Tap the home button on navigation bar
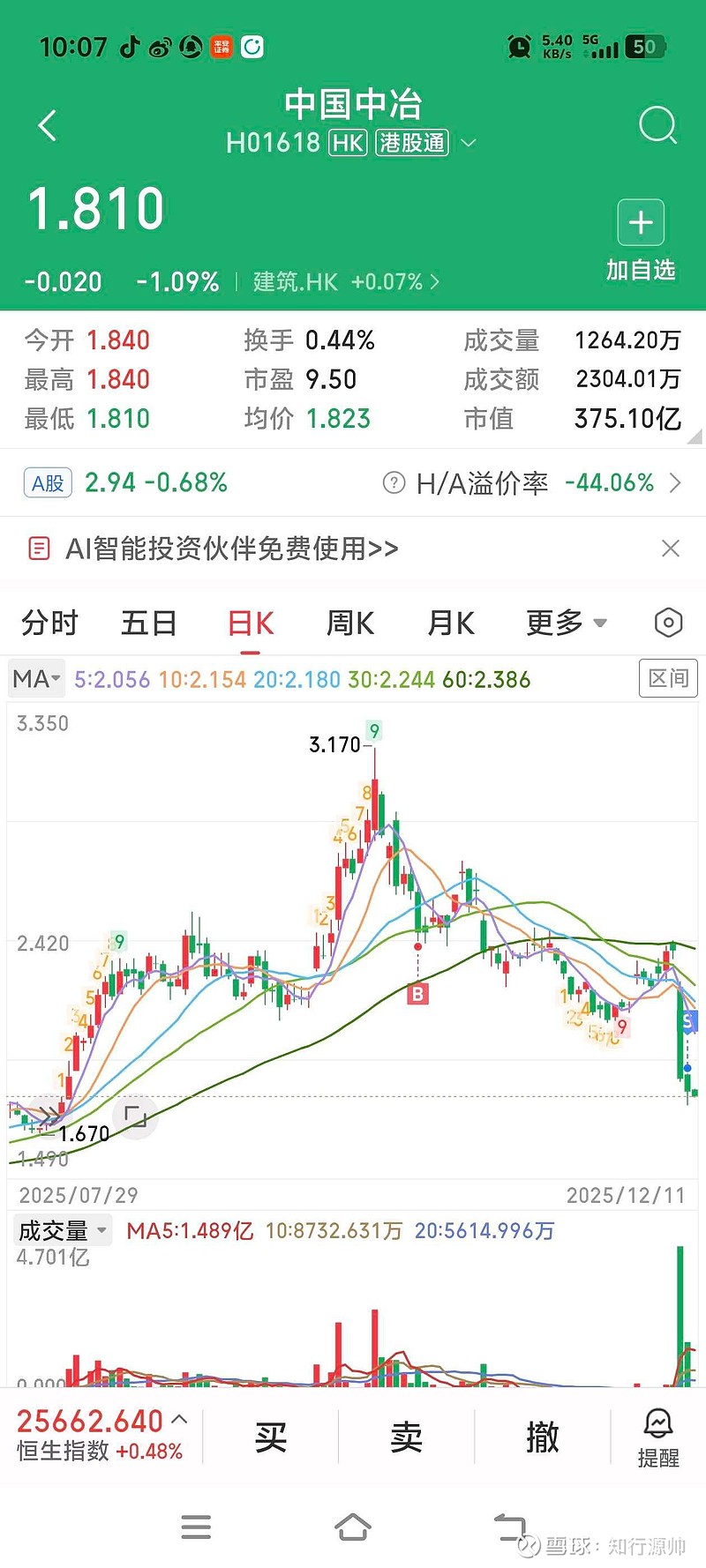This screenshot has height=1568, width=706. (x=353, y=1527)
